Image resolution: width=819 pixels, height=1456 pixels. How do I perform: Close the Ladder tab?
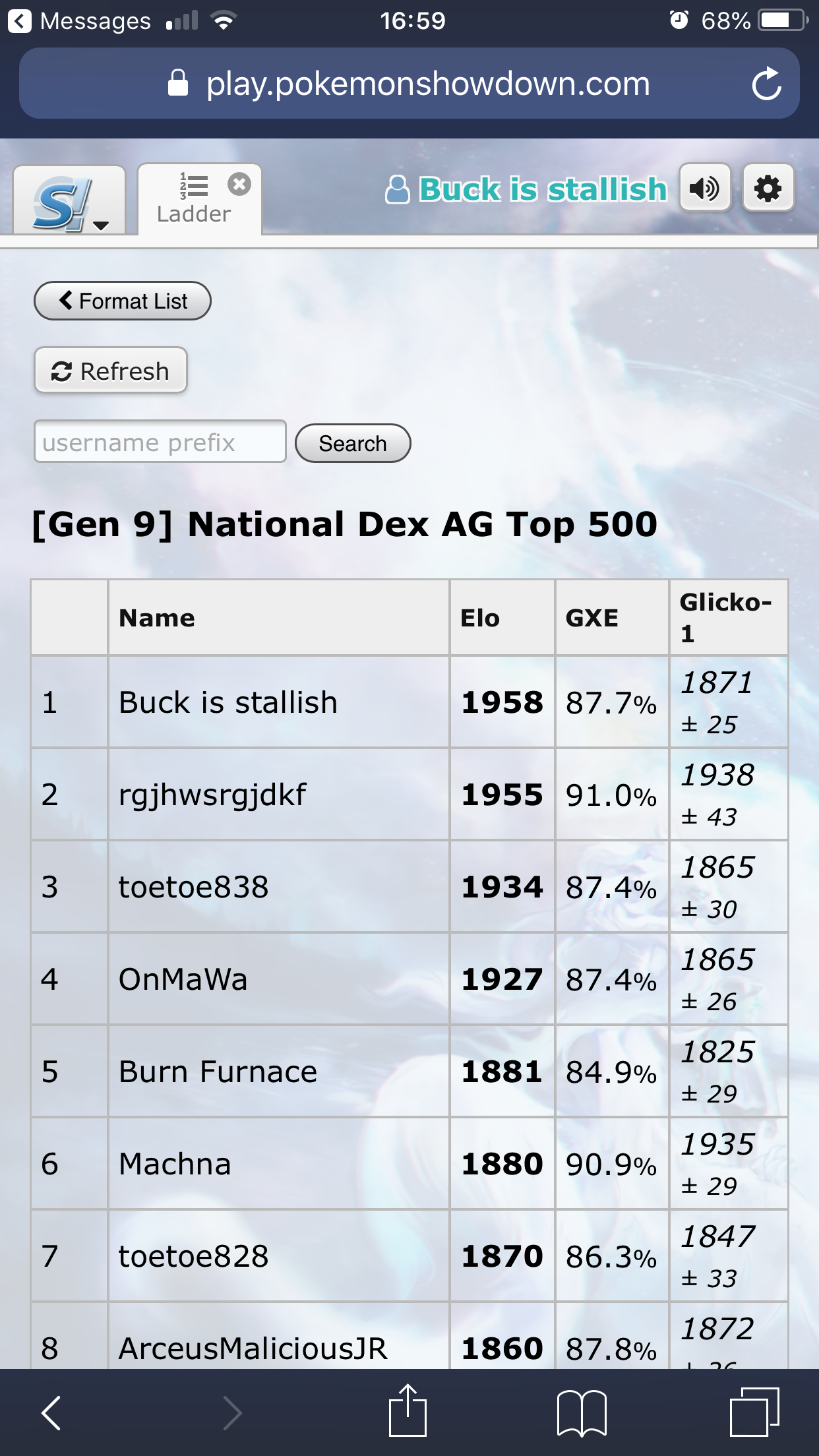click(x=239, y=184)
